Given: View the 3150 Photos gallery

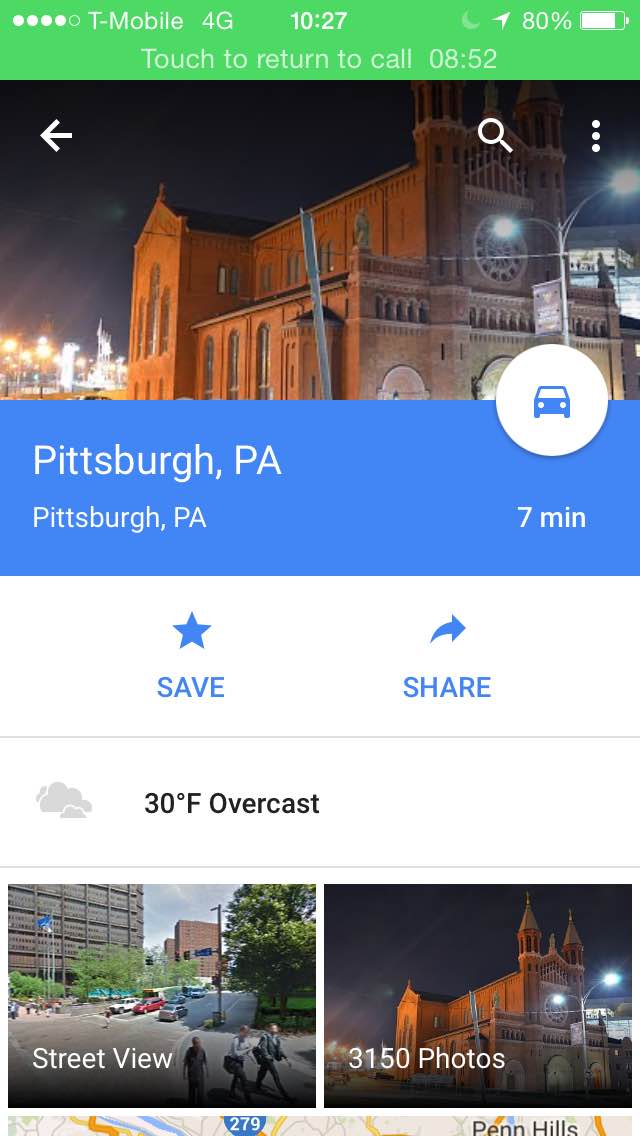Looking at the screenshot, I should 478,995.
